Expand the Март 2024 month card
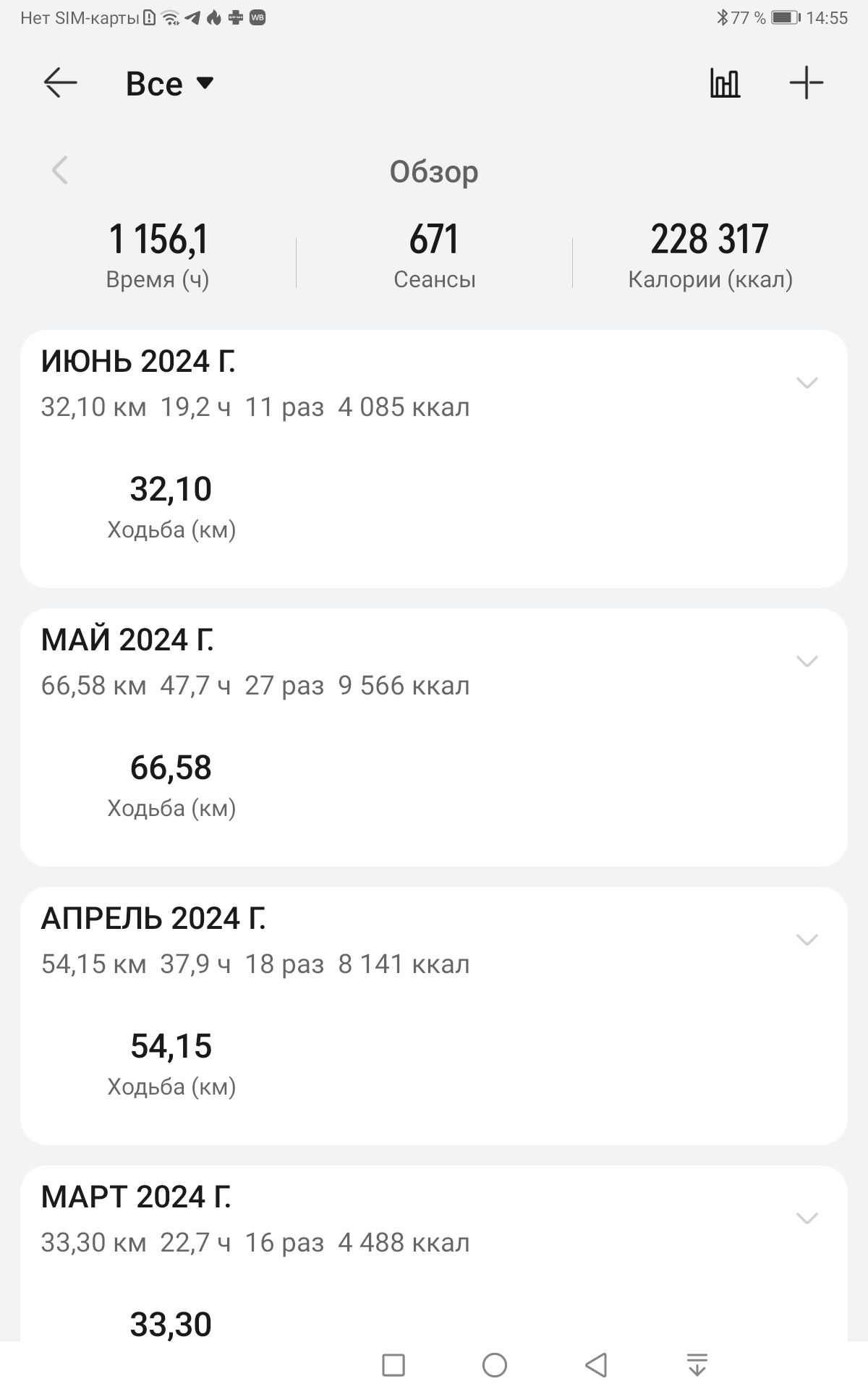The width and height of the screenshot is (868, 1389). tap(807, 1218)
